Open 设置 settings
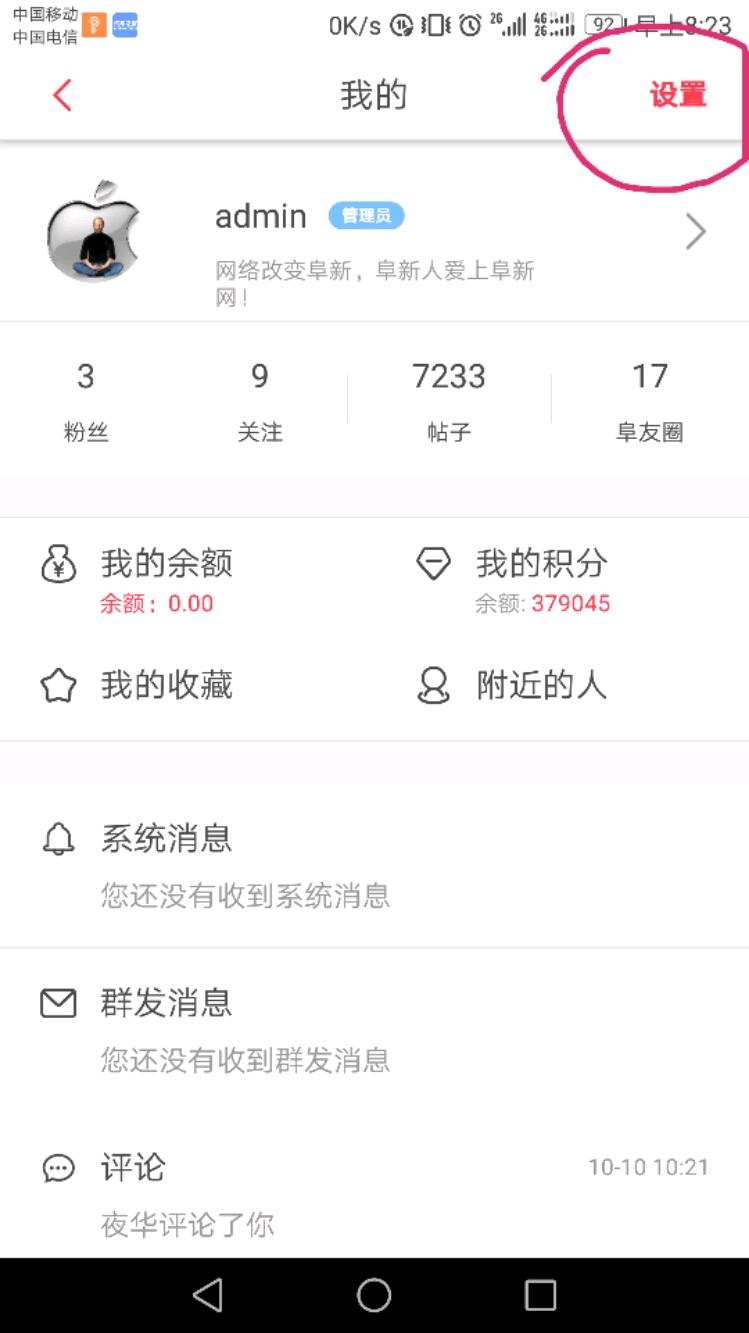This screenshot has height=1333, width=749. pyautogui.click(x=678, y=95)
